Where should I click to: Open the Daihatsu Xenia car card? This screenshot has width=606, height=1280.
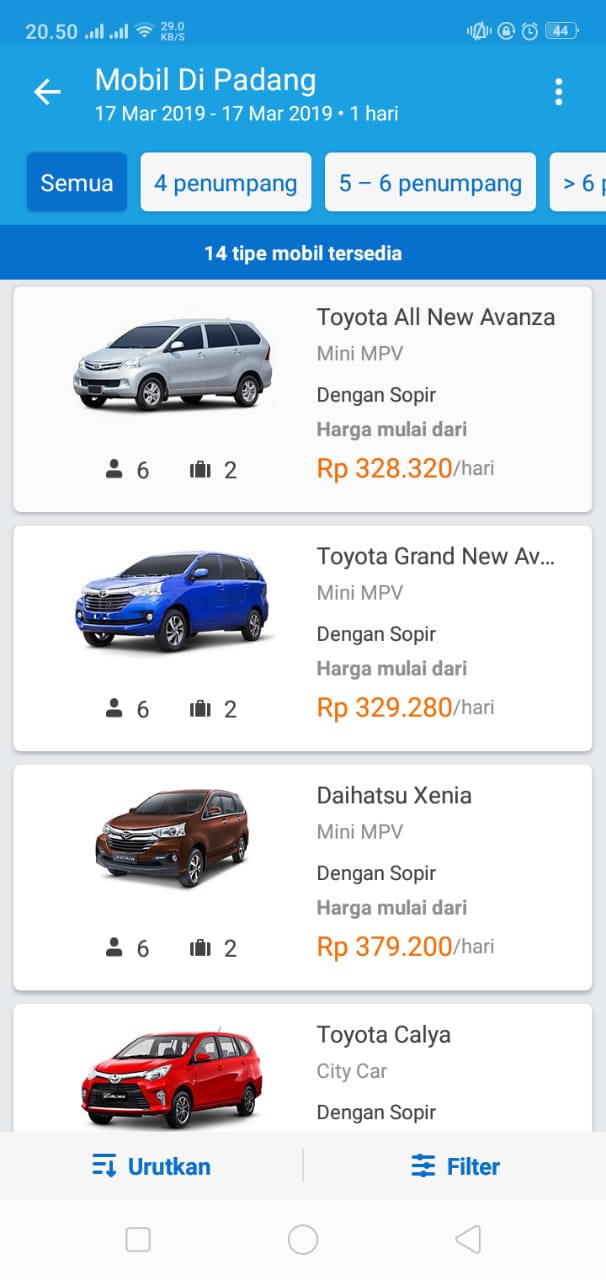[302, 877]
